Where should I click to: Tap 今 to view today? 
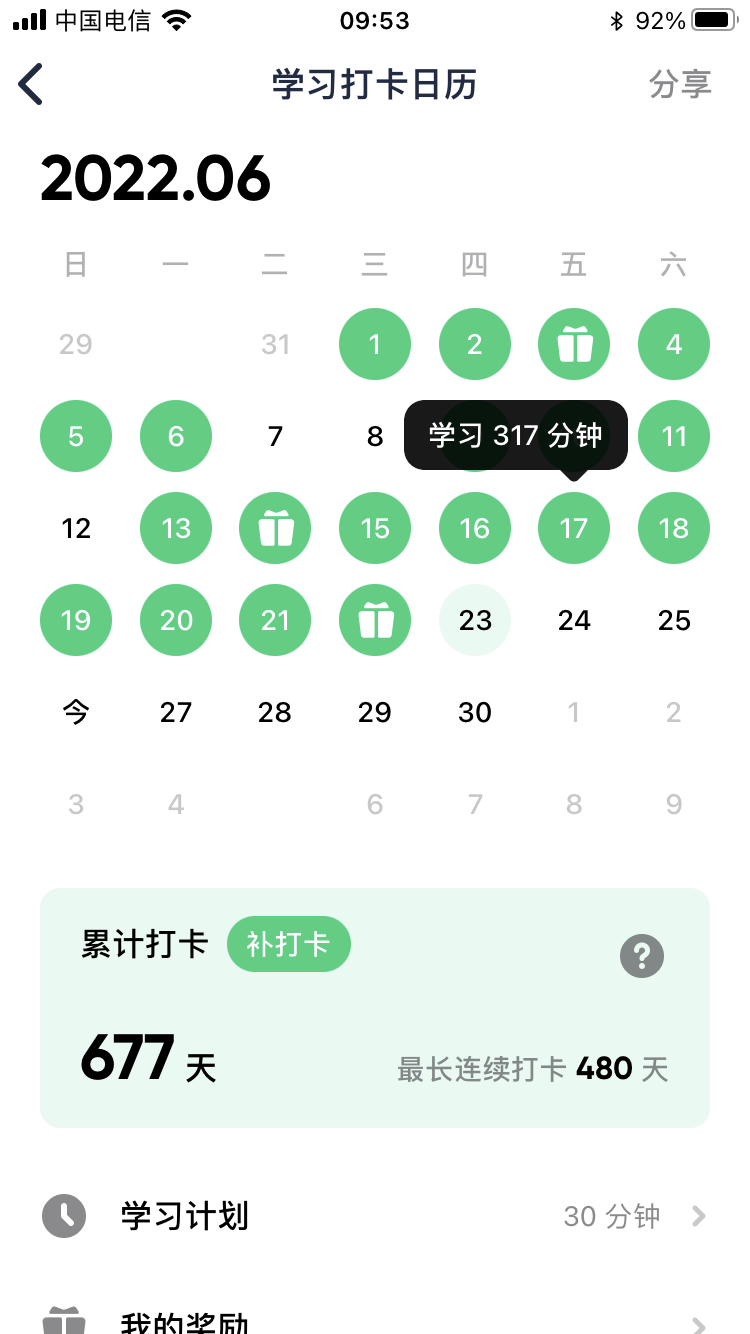point(76,712)
